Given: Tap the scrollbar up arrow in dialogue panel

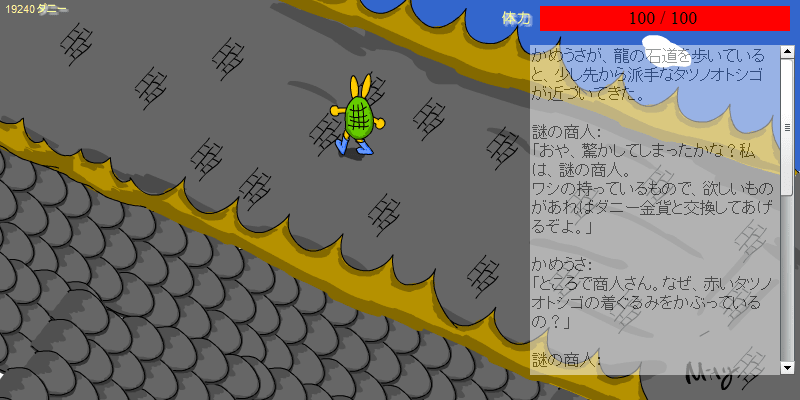Looking at the screenshot, I should [x=787, y=51].
